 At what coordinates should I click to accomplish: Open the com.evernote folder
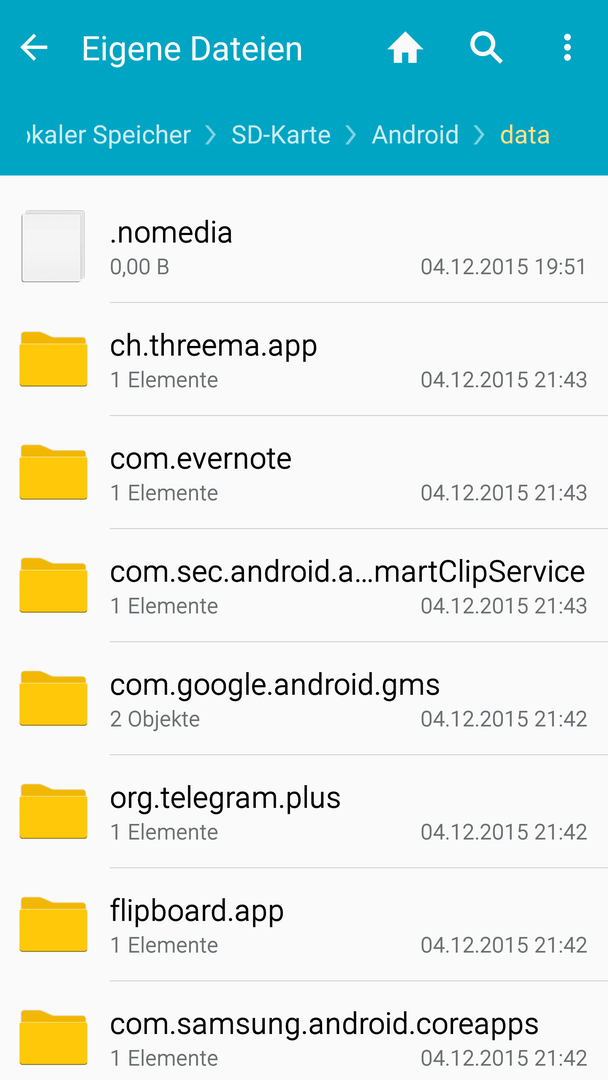(x=304, y=472)
